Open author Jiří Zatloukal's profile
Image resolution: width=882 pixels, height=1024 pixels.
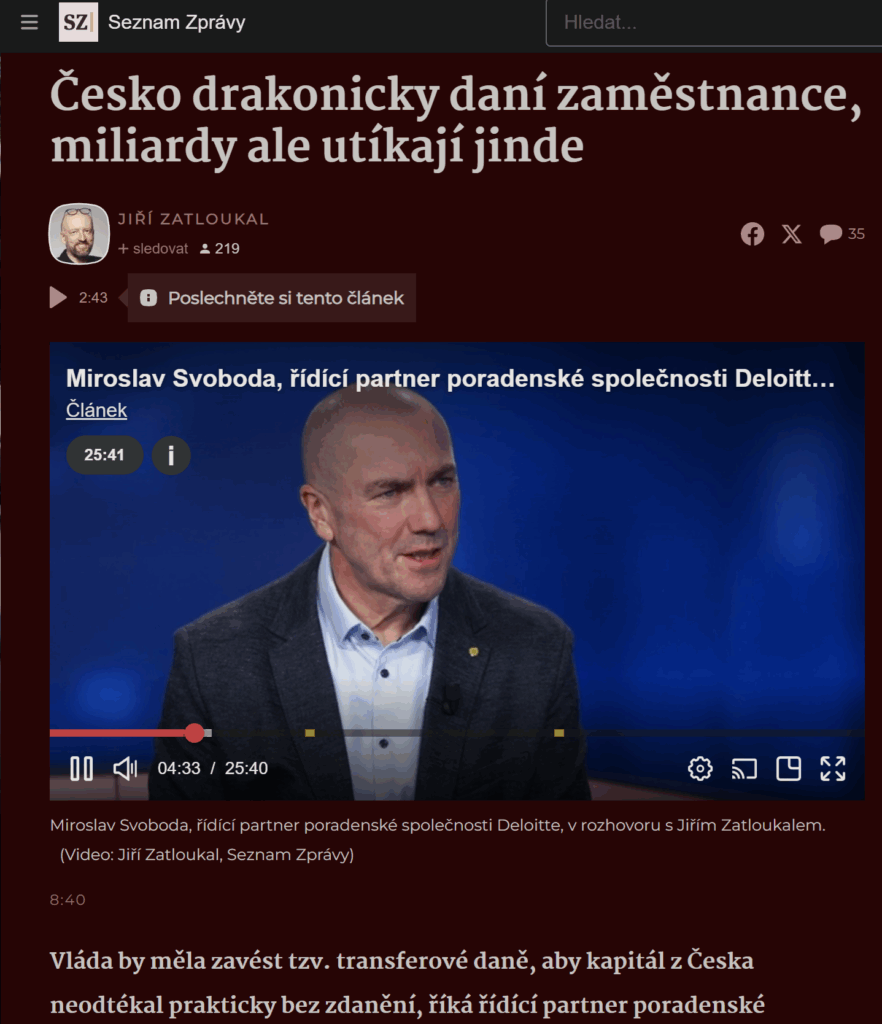tap(193, 219)
